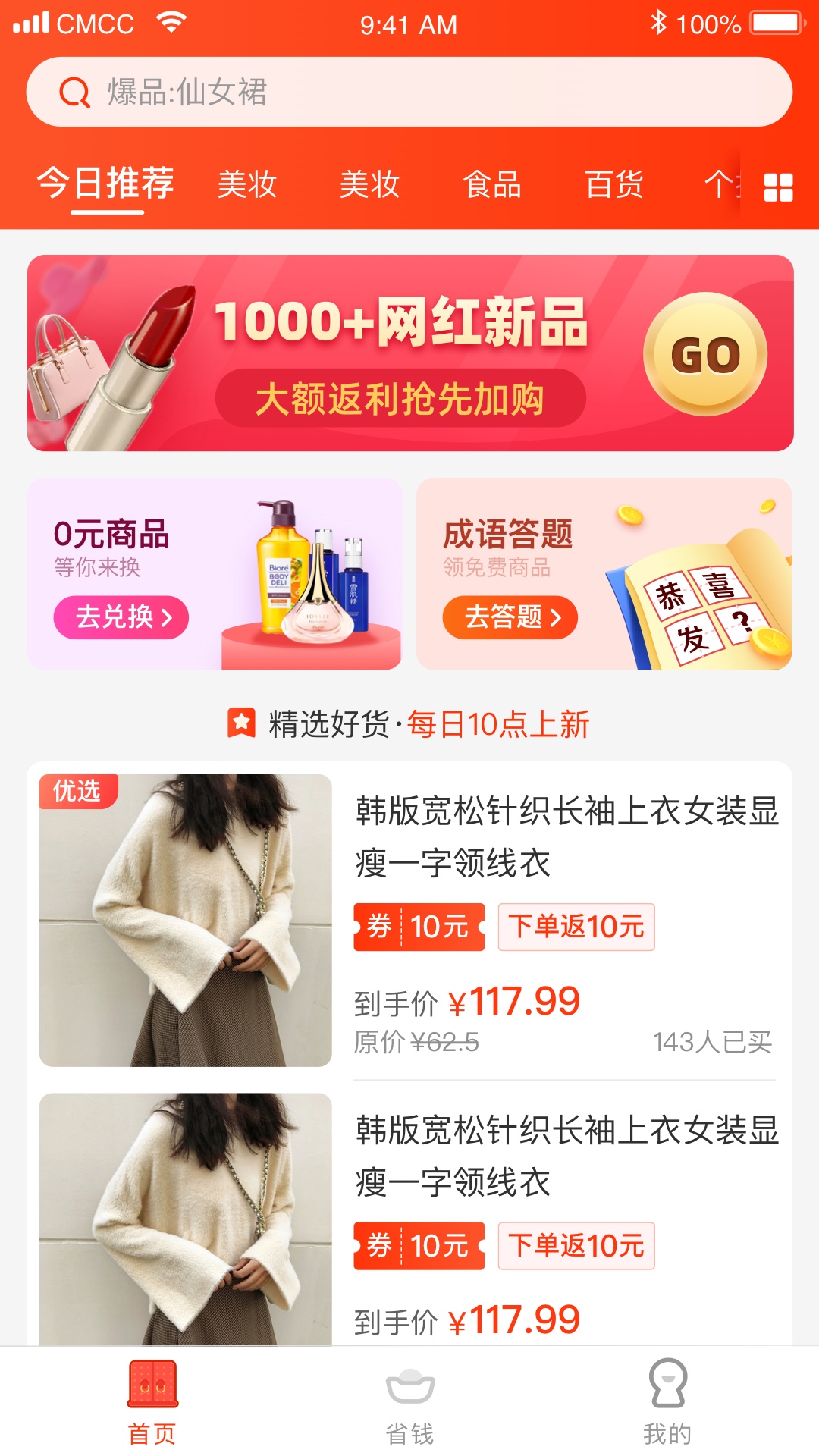Tap the 去兑换 button for 0元商品
The height and width of the screenshot is (1456, 819).
[x=121, y=617]
